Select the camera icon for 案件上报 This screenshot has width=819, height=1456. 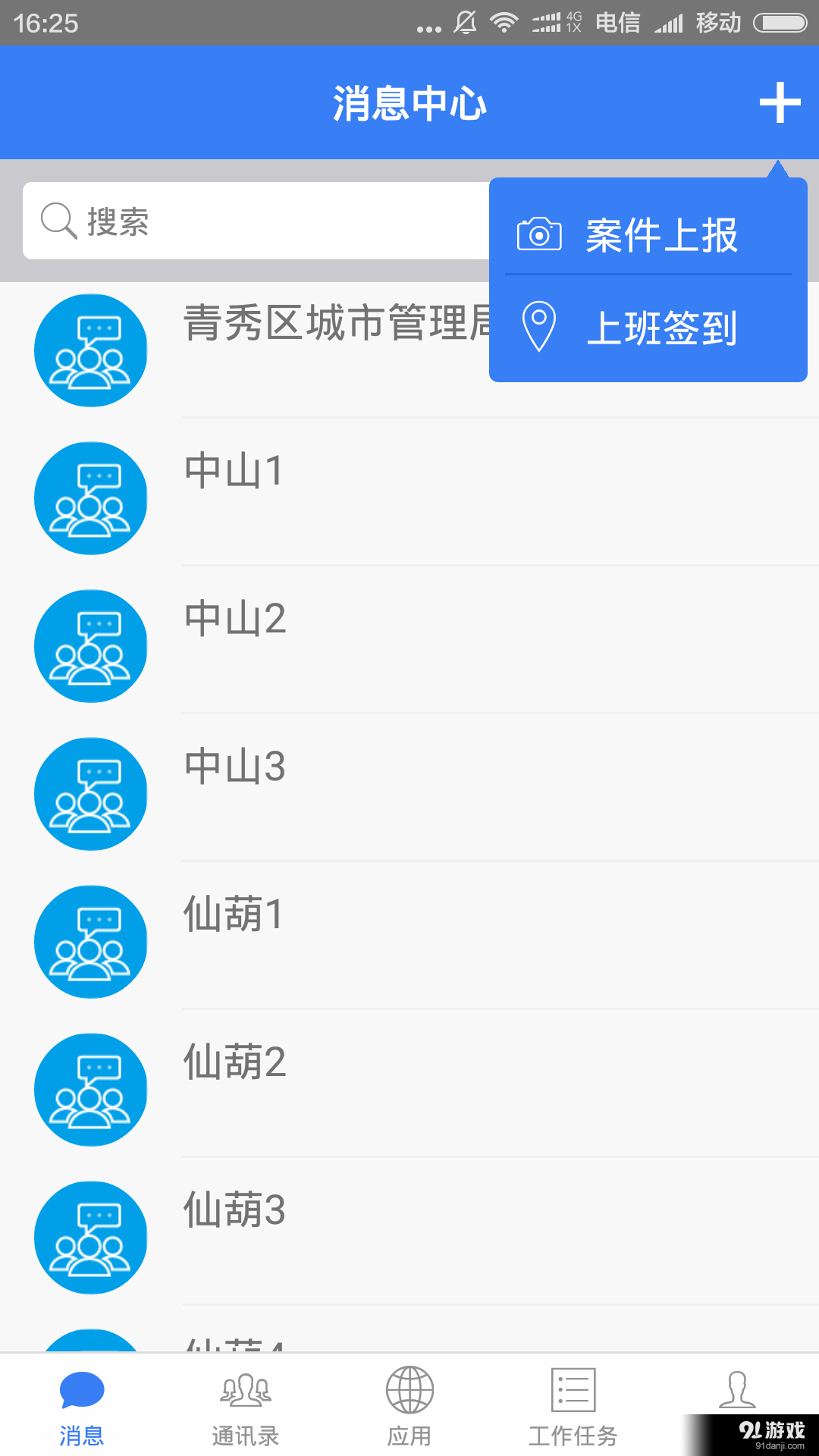pos(538,235)
